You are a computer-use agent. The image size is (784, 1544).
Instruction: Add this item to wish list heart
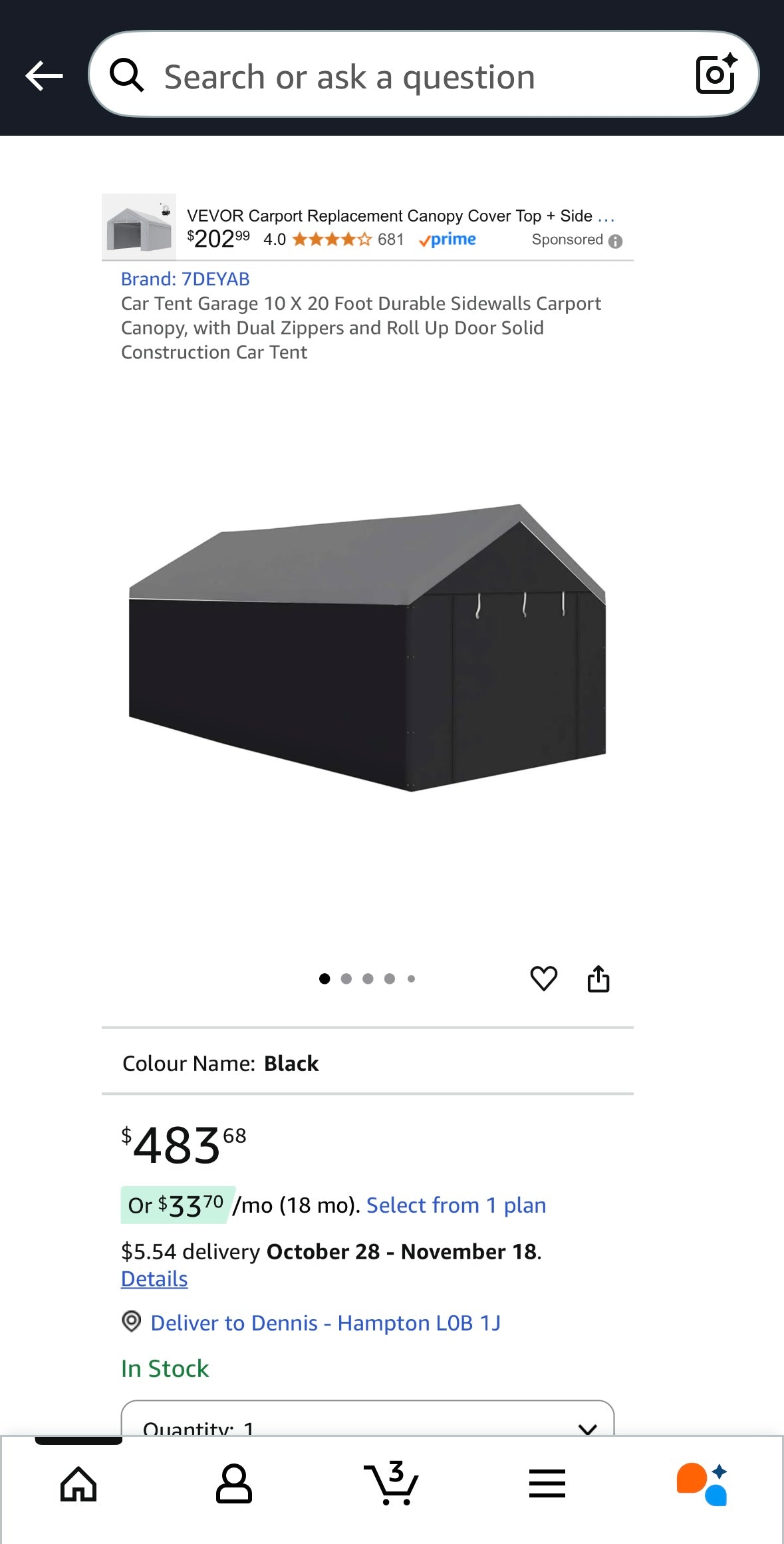click(x=543, y=979)
